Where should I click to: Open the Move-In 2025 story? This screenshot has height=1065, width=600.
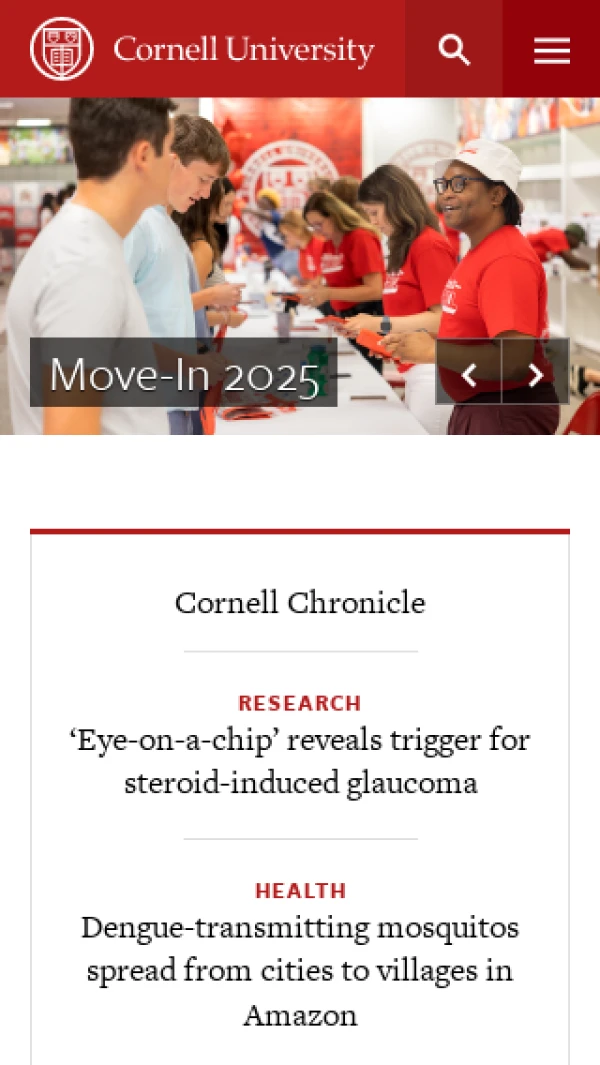click(x=184, y=375)
